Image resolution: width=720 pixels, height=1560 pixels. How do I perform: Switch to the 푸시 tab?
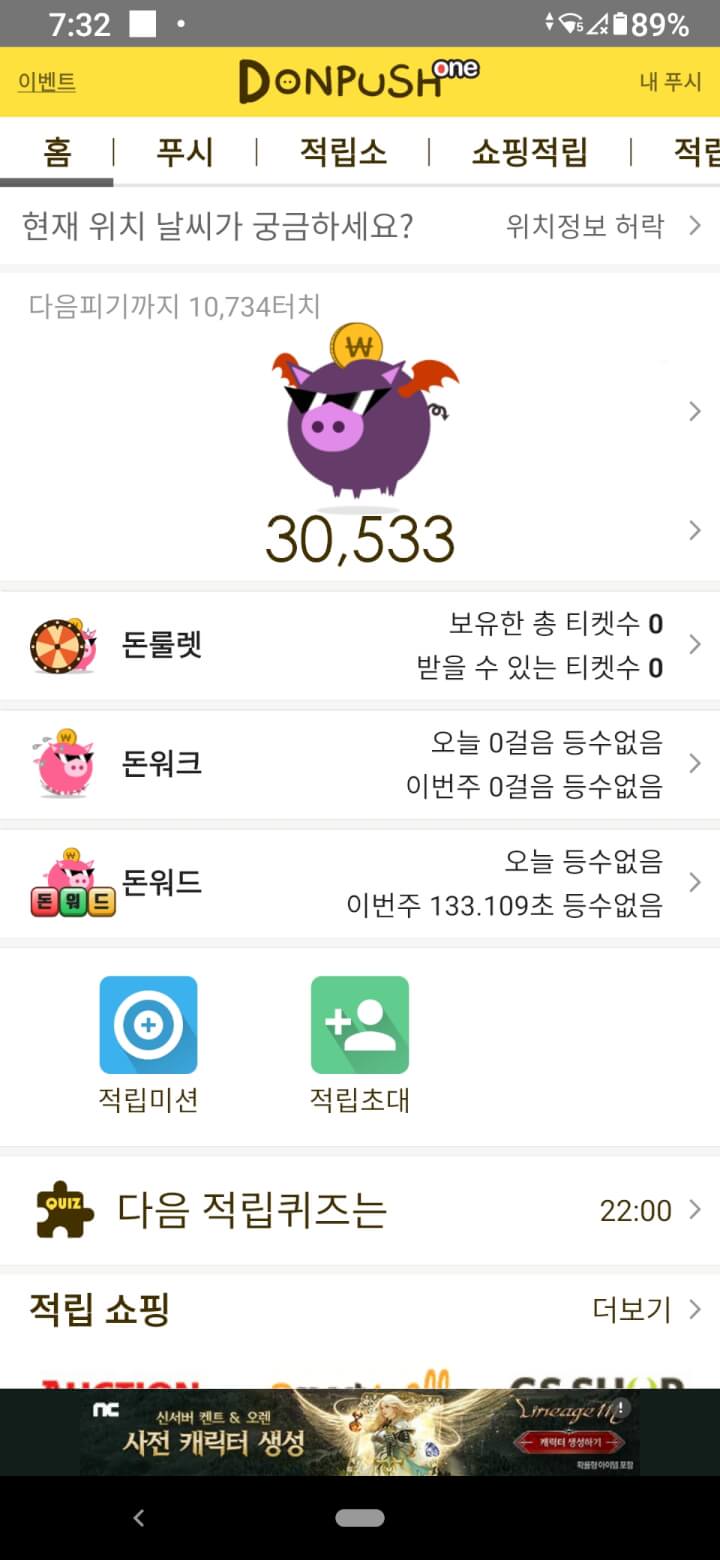(x=185, y=152)
